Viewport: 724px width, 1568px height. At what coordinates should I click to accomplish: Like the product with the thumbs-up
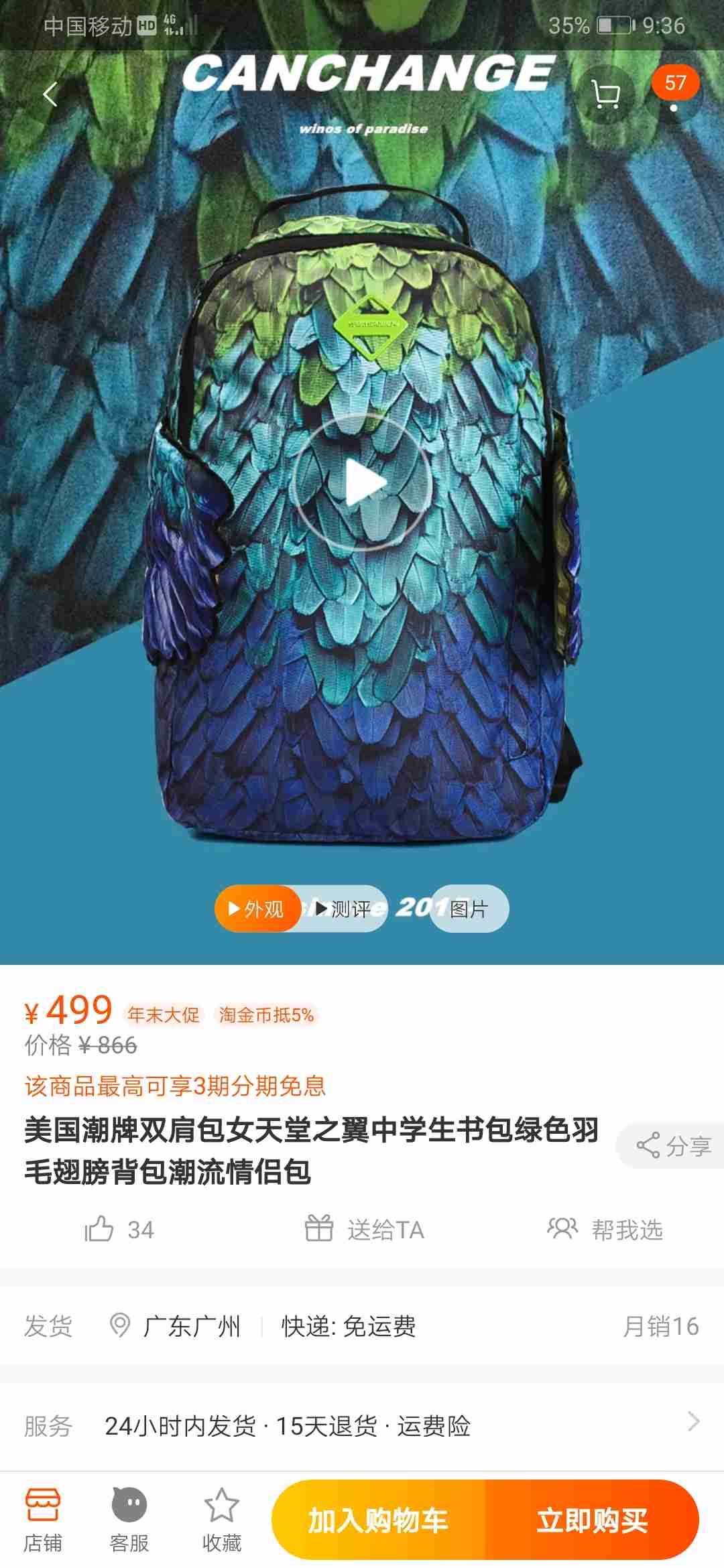pos(119,1230)
